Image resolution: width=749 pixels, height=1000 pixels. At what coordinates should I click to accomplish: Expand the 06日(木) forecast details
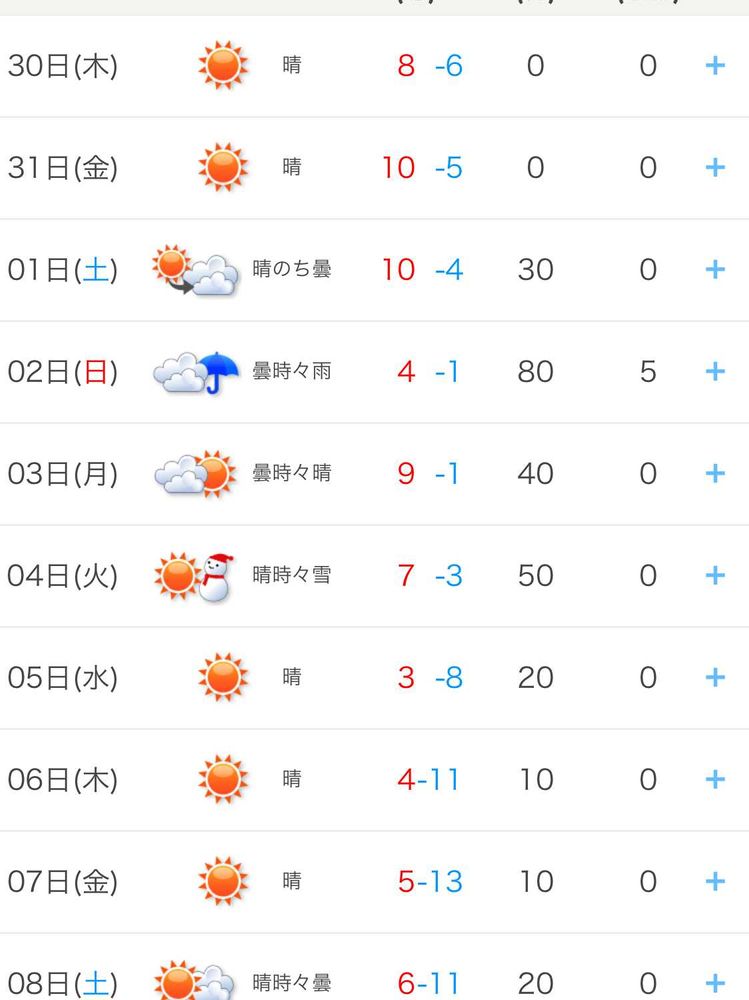[x=715, y=779]
